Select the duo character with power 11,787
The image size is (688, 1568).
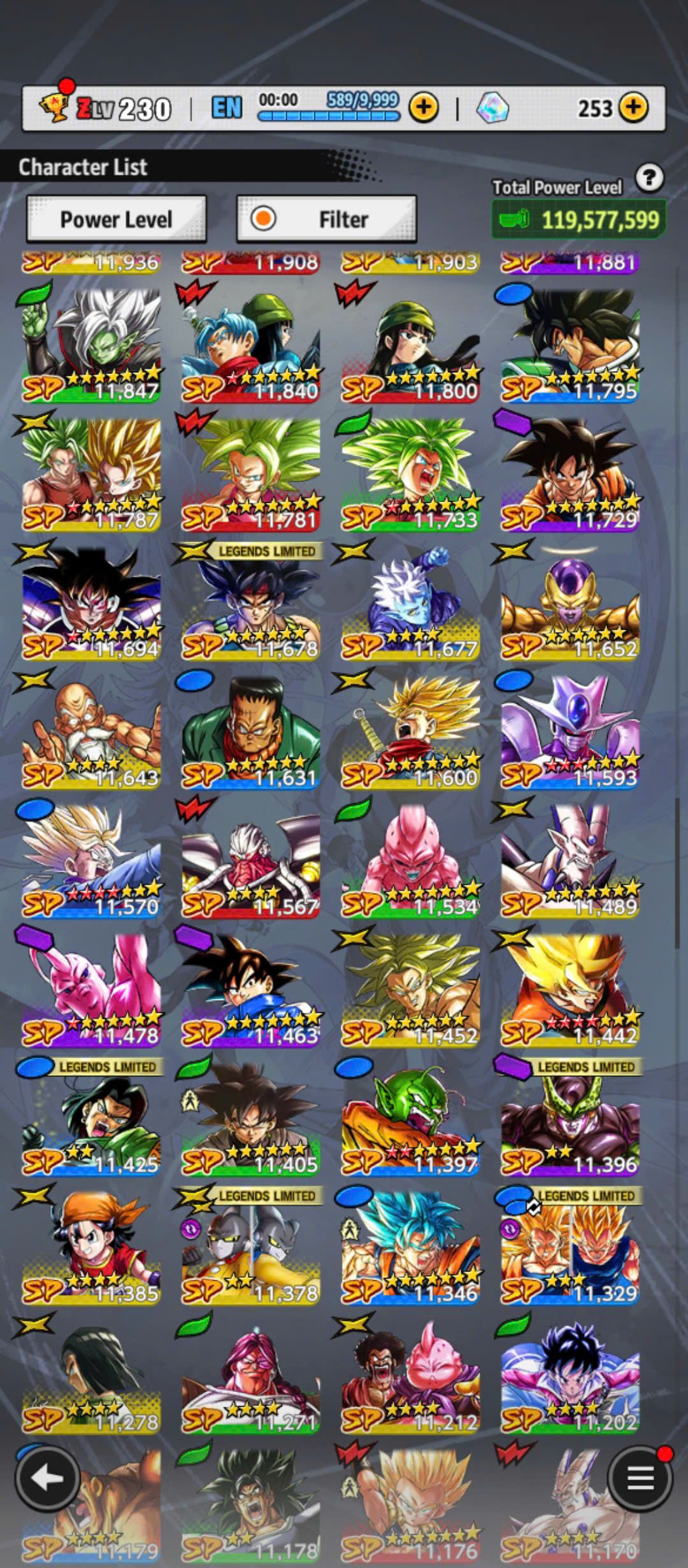(91, 474)
